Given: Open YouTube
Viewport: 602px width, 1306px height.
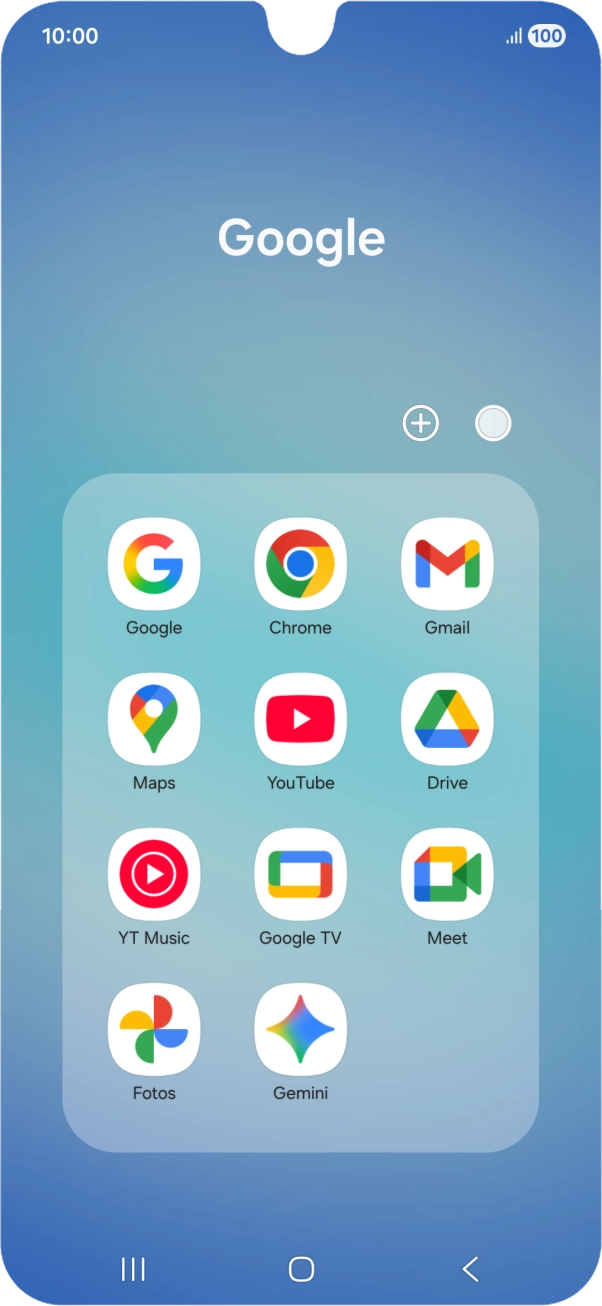Looking at the screenshot, I should click(x=301, y=720).
